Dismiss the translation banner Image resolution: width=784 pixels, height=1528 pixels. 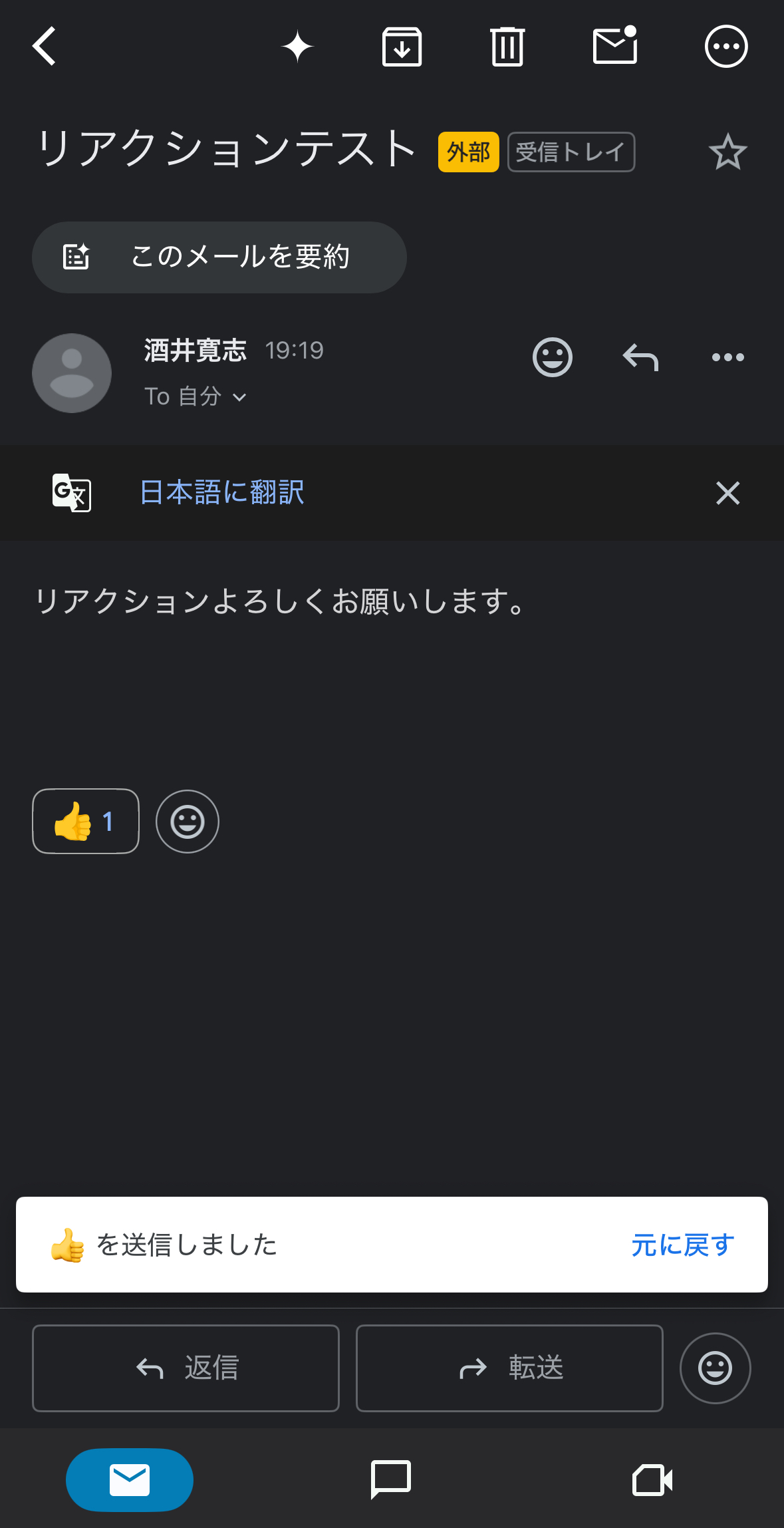pos(727,493)
